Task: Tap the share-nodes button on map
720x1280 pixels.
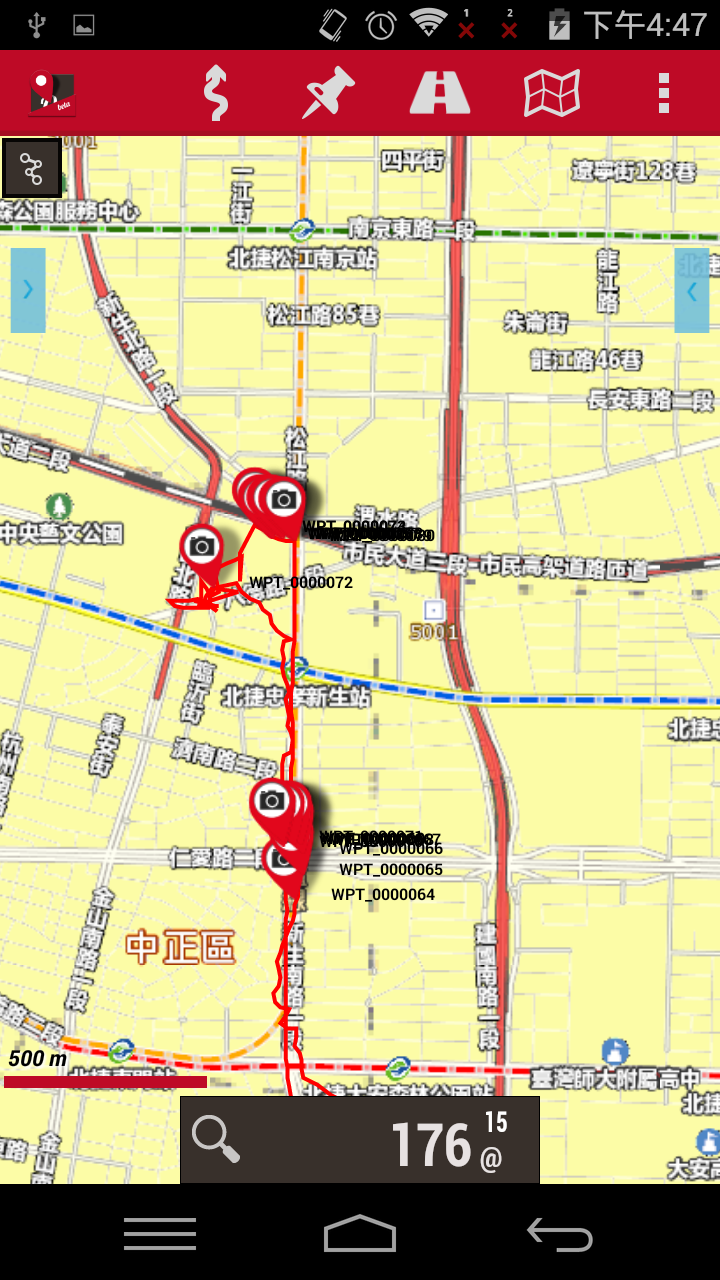Action: pos(32,168)
